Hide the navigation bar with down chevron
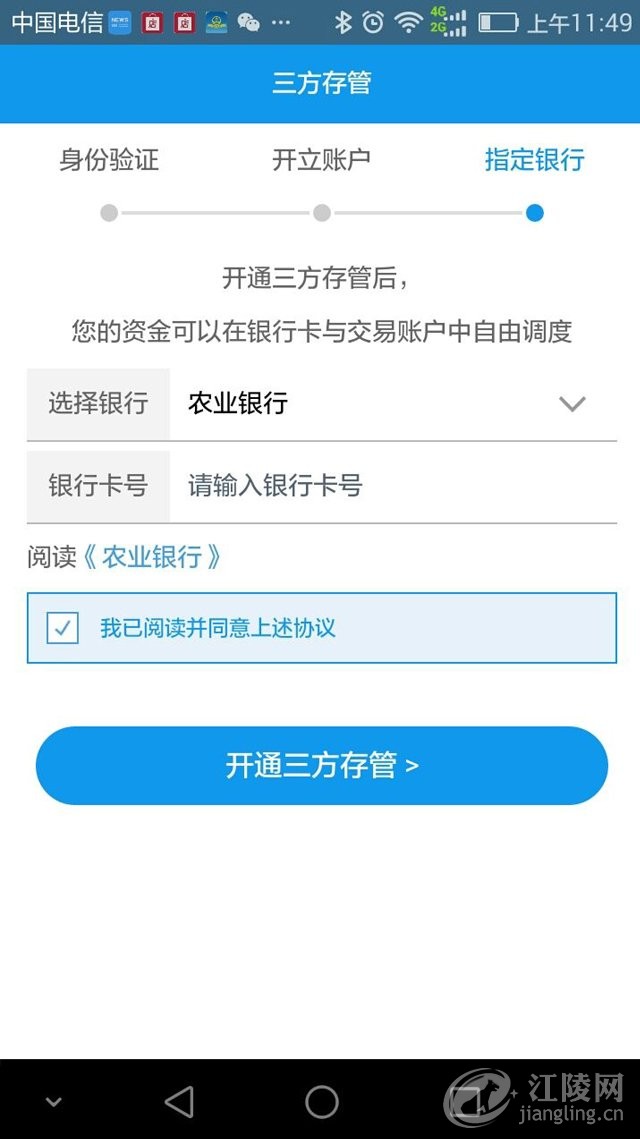 pyautogui.click(x=54, y=1102)
